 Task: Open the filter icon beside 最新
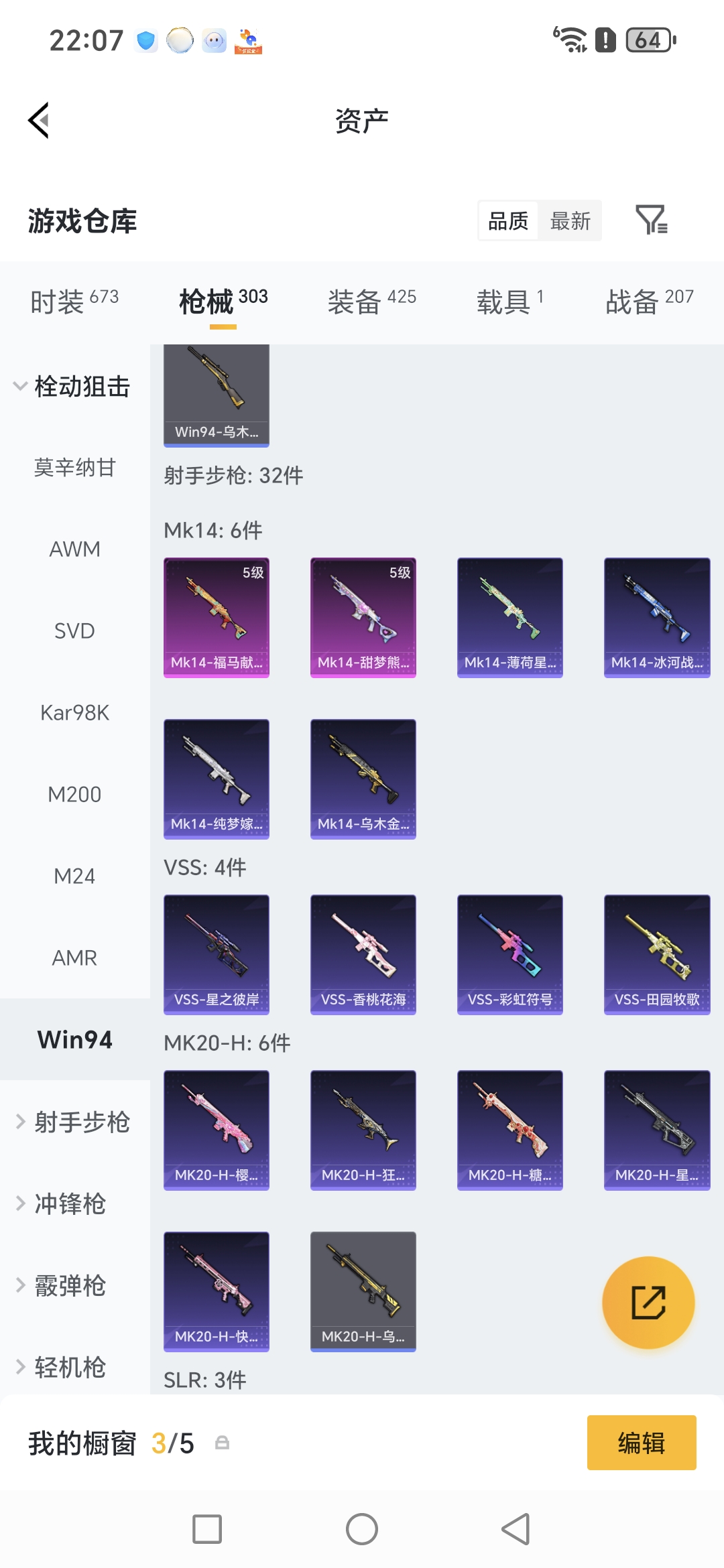(652, 220)
